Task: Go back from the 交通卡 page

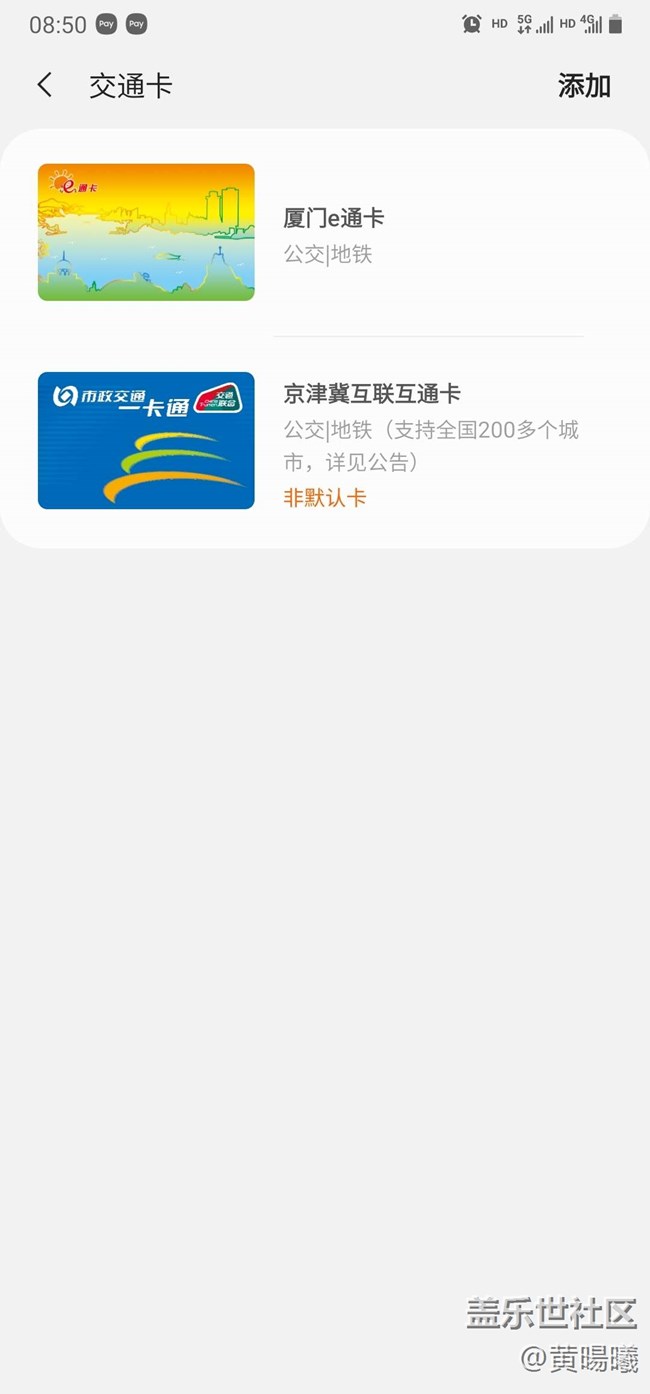Action: [45, 86]
